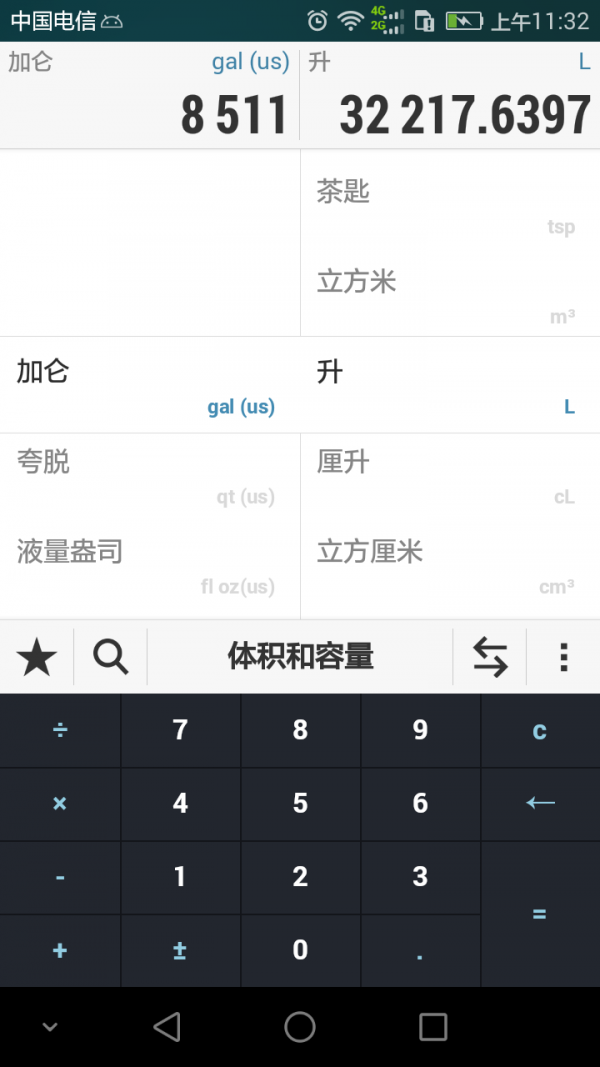Open the 体积和容量 category selector
This screenshot has height=1067, width=600.
pos(300,657)
